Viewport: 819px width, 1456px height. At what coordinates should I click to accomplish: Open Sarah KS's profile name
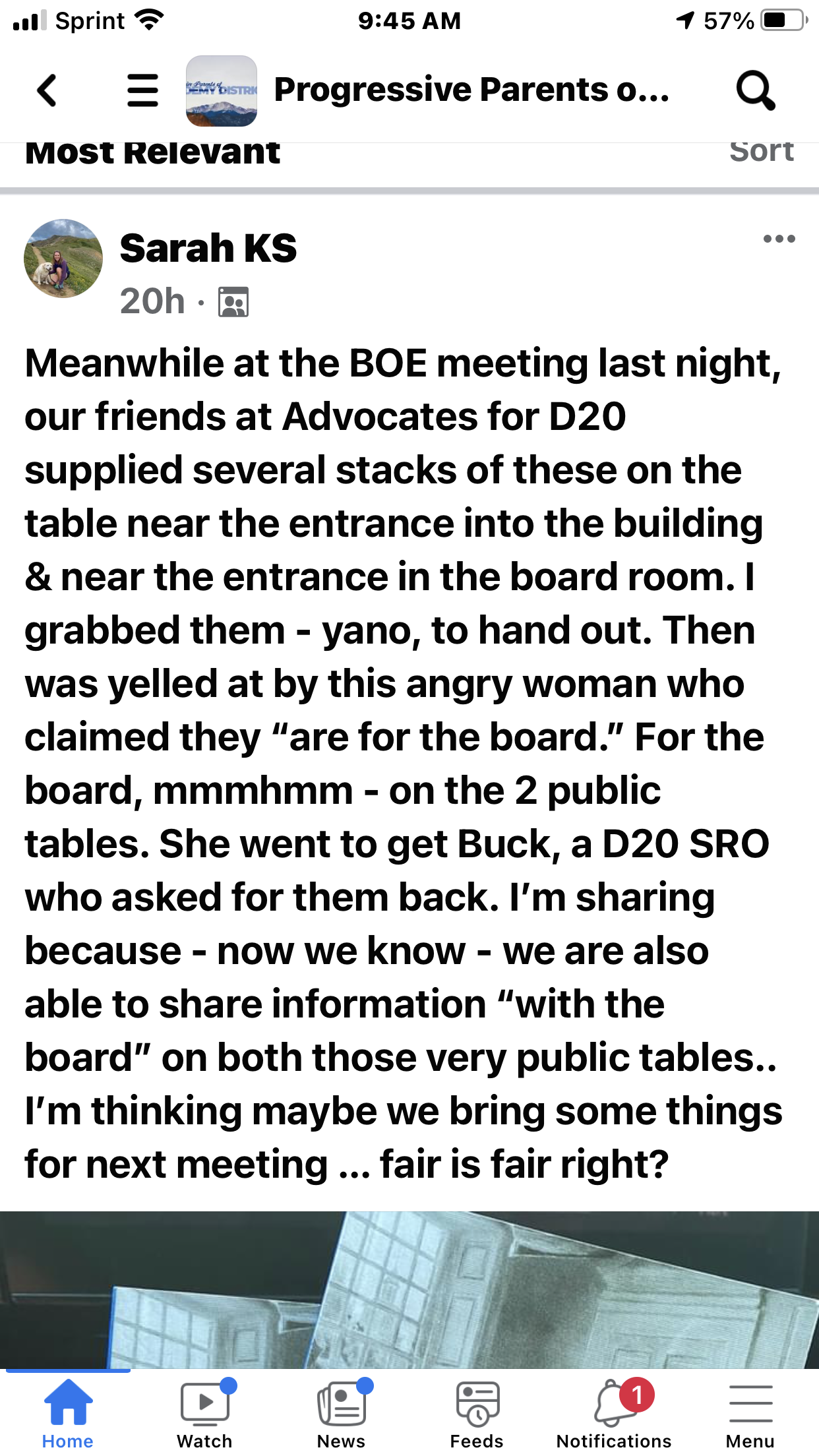click(208, 249)
